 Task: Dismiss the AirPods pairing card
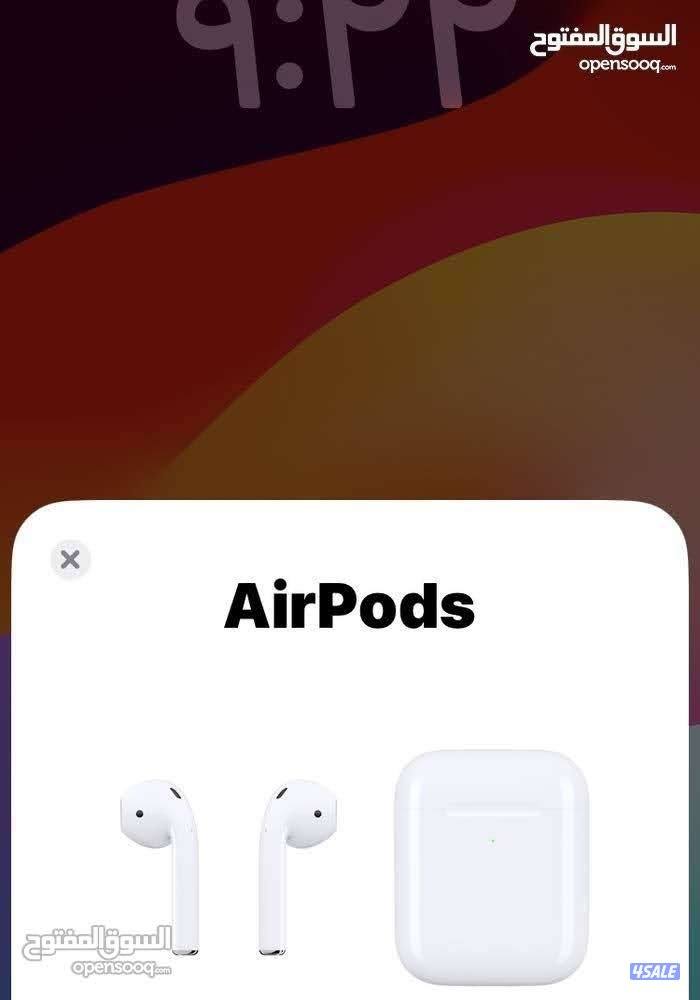(70, 559)
